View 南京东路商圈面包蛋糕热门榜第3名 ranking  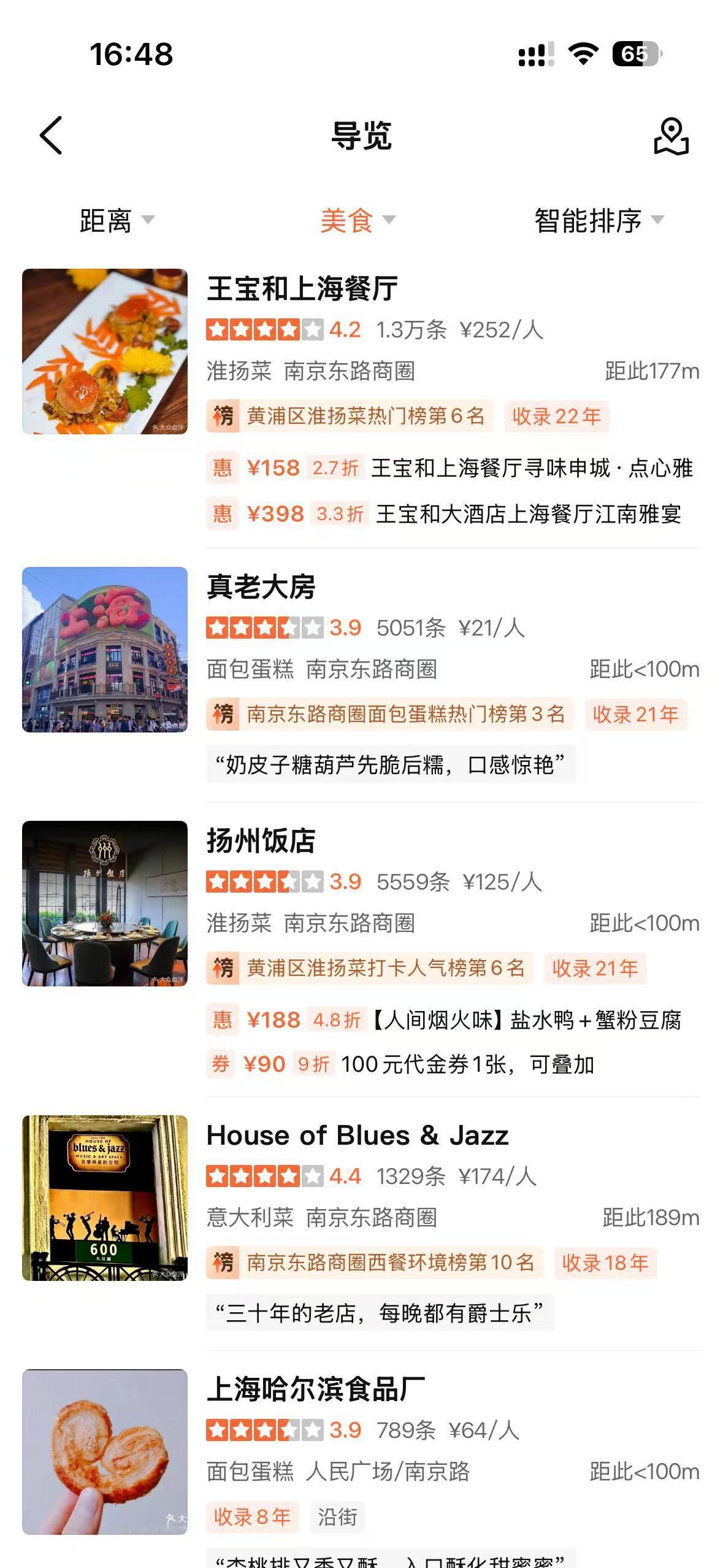(x=390, y=714)
